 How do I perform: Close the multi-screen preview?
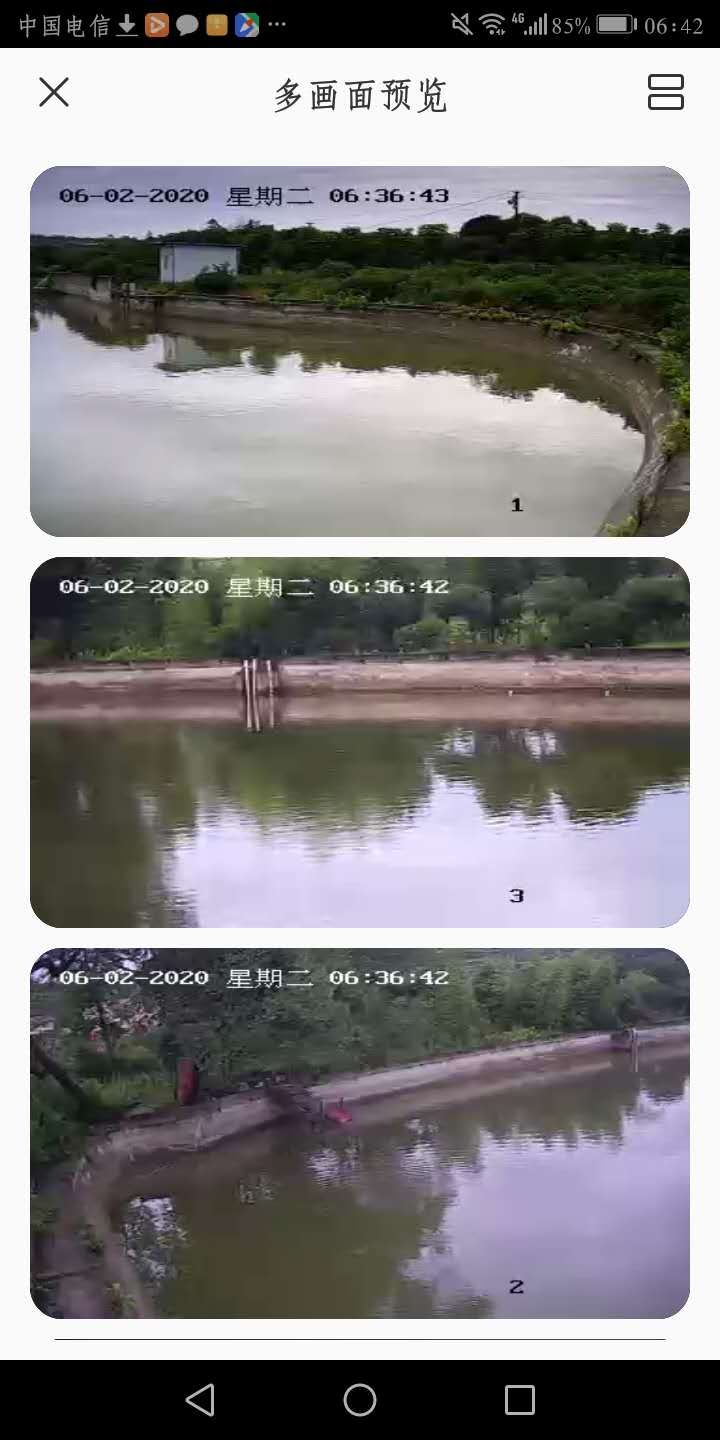tap(54, 92)
